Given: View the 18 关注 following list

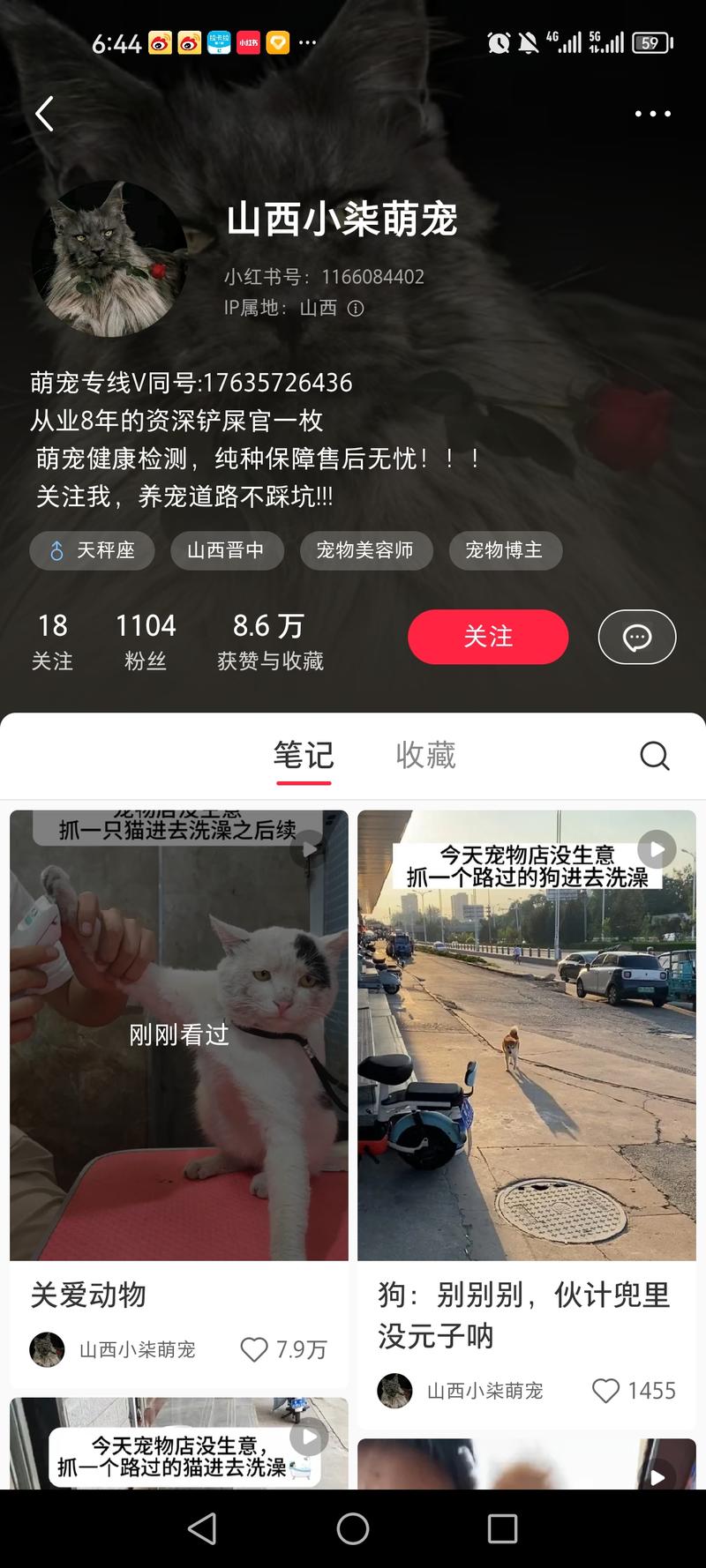Looking at the screenshot, I should click(x=52, y=642).
